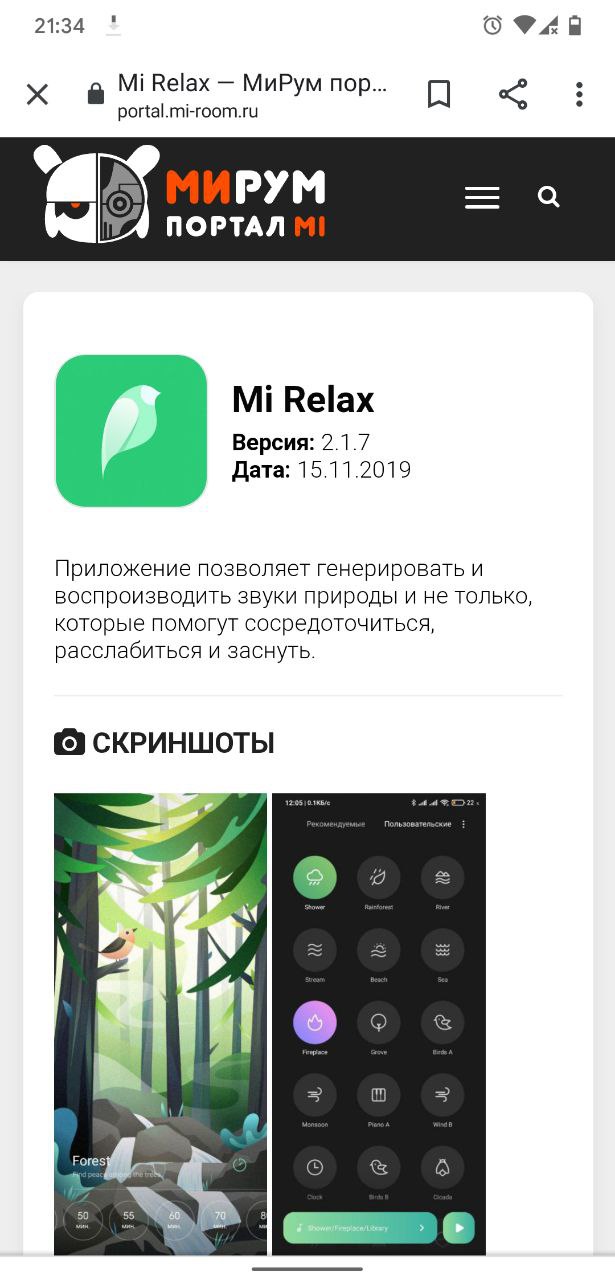Open the dark sound grid screenshot
The height and width of the screenshot is (1280, 615).
379,1023
